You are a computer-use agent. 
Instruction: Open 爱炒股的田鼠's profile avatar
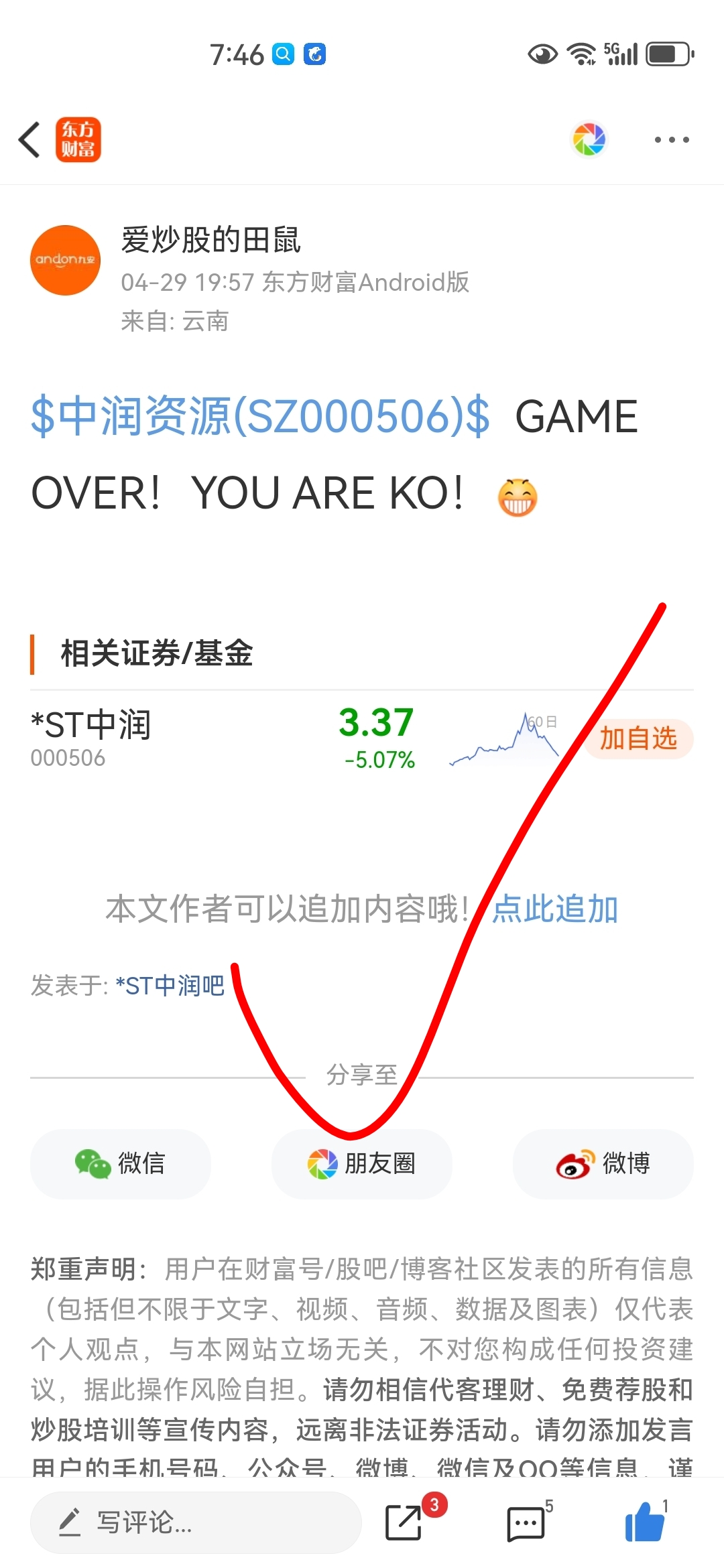65,260
